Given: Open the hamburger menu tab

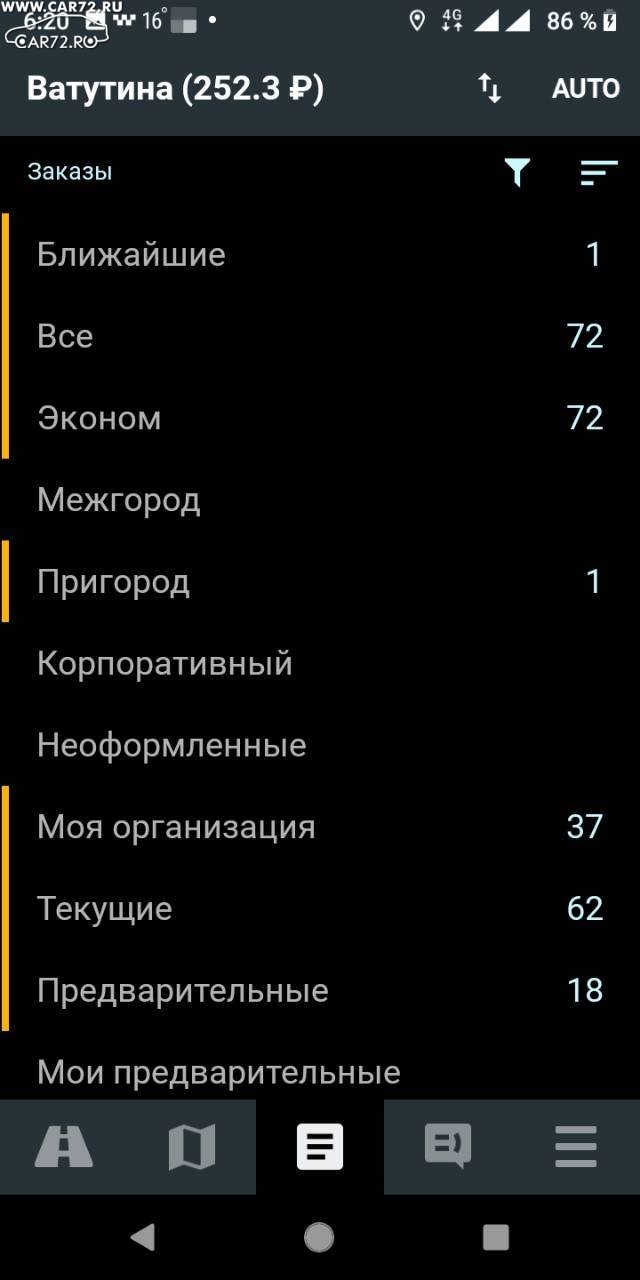Looking at the screenshot, I should coord(576,1147).
